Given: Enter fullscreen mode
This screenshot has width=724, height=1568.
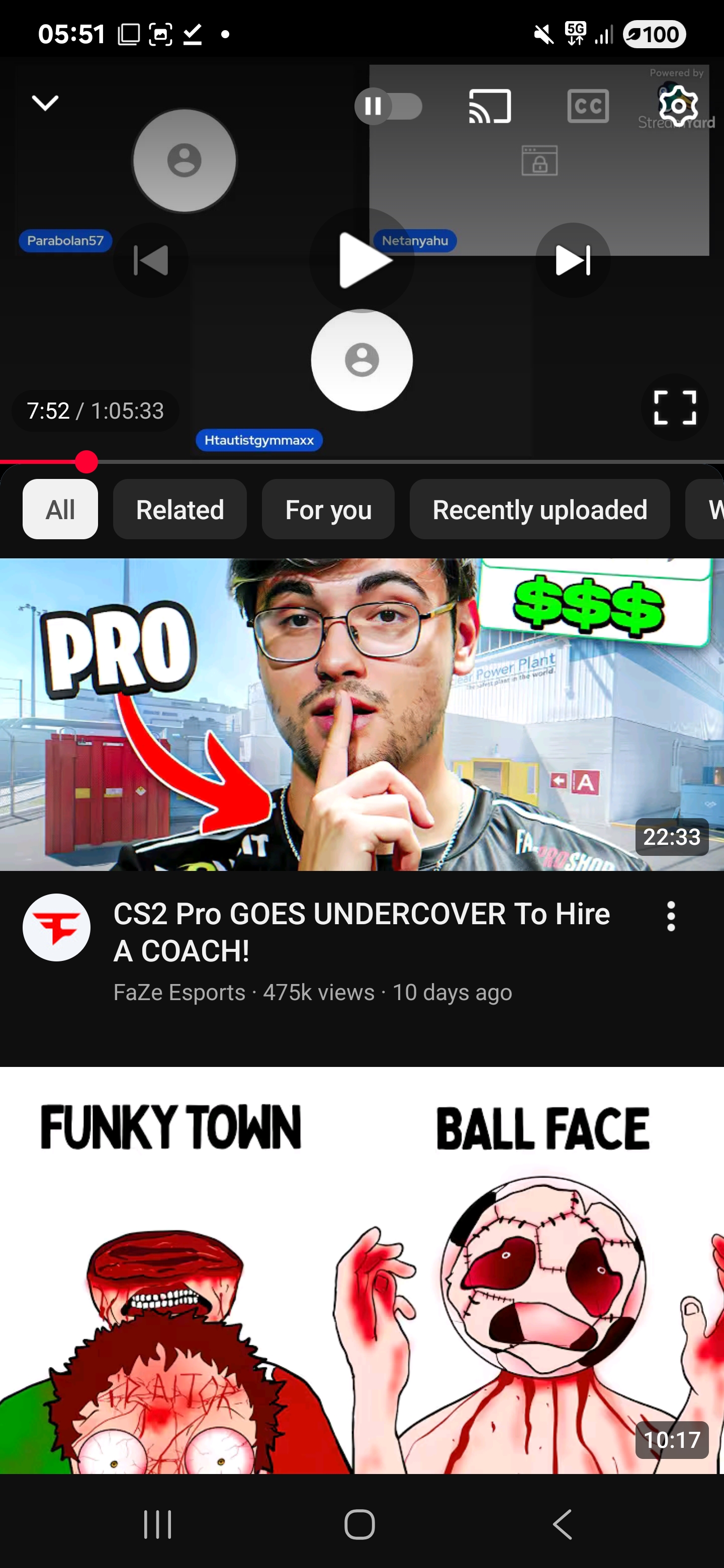Looking at the screenshot, I should (x=675, y=407).
